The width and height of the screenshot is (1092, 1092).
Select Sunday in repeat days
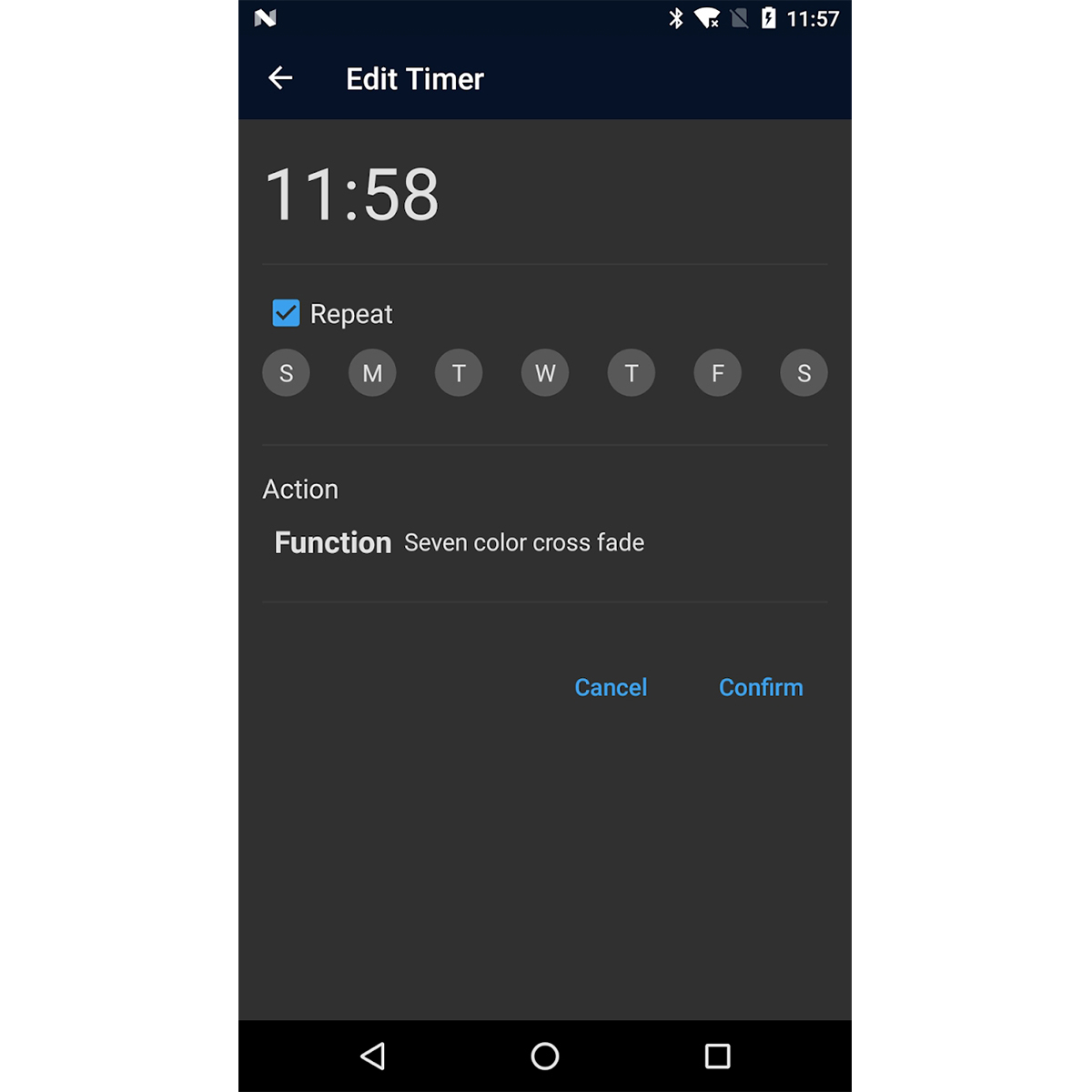click(x=286, y=373)
